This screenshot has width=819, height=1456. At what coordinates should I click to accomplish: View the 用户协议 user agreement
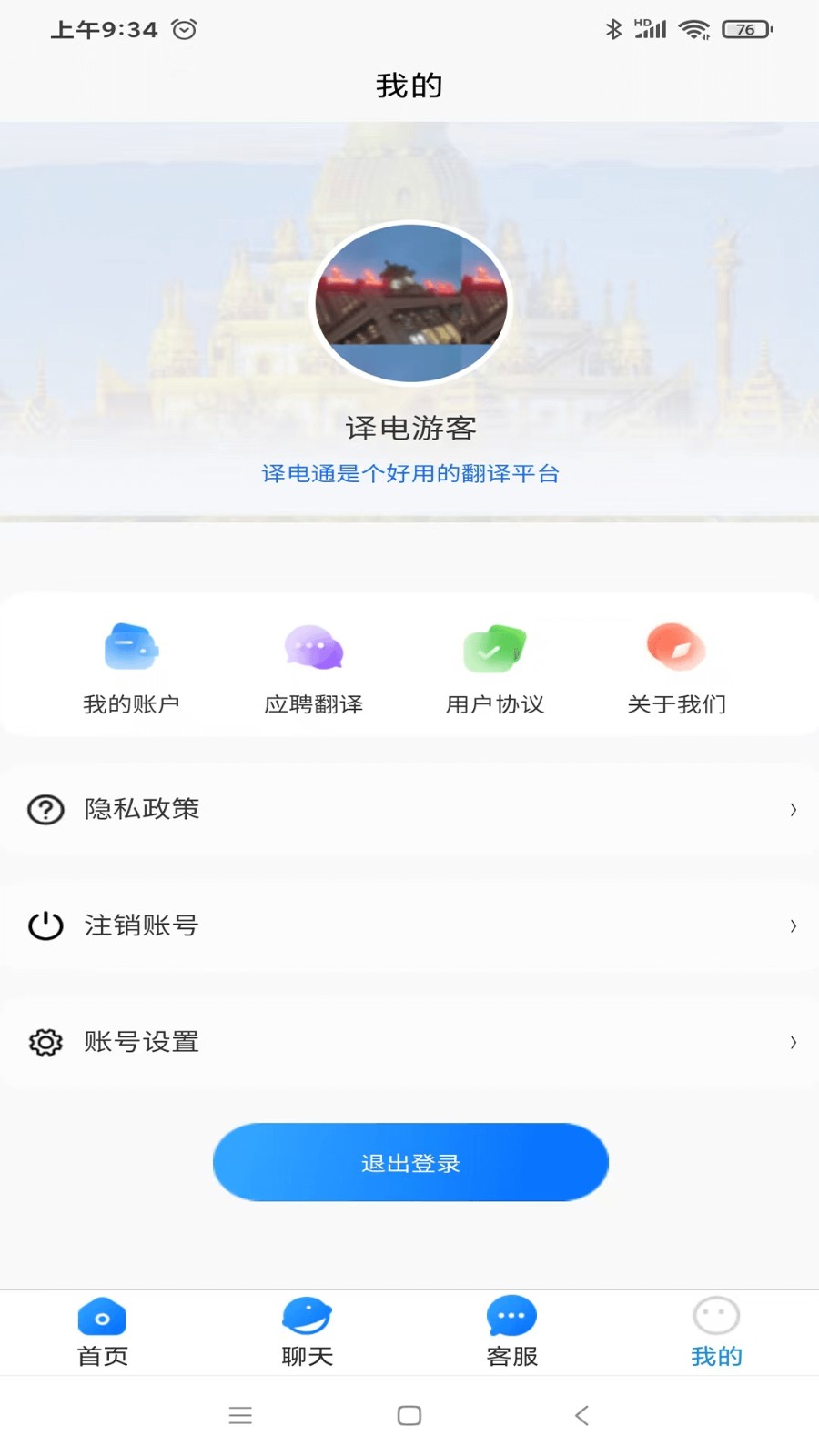pos(495,669)
